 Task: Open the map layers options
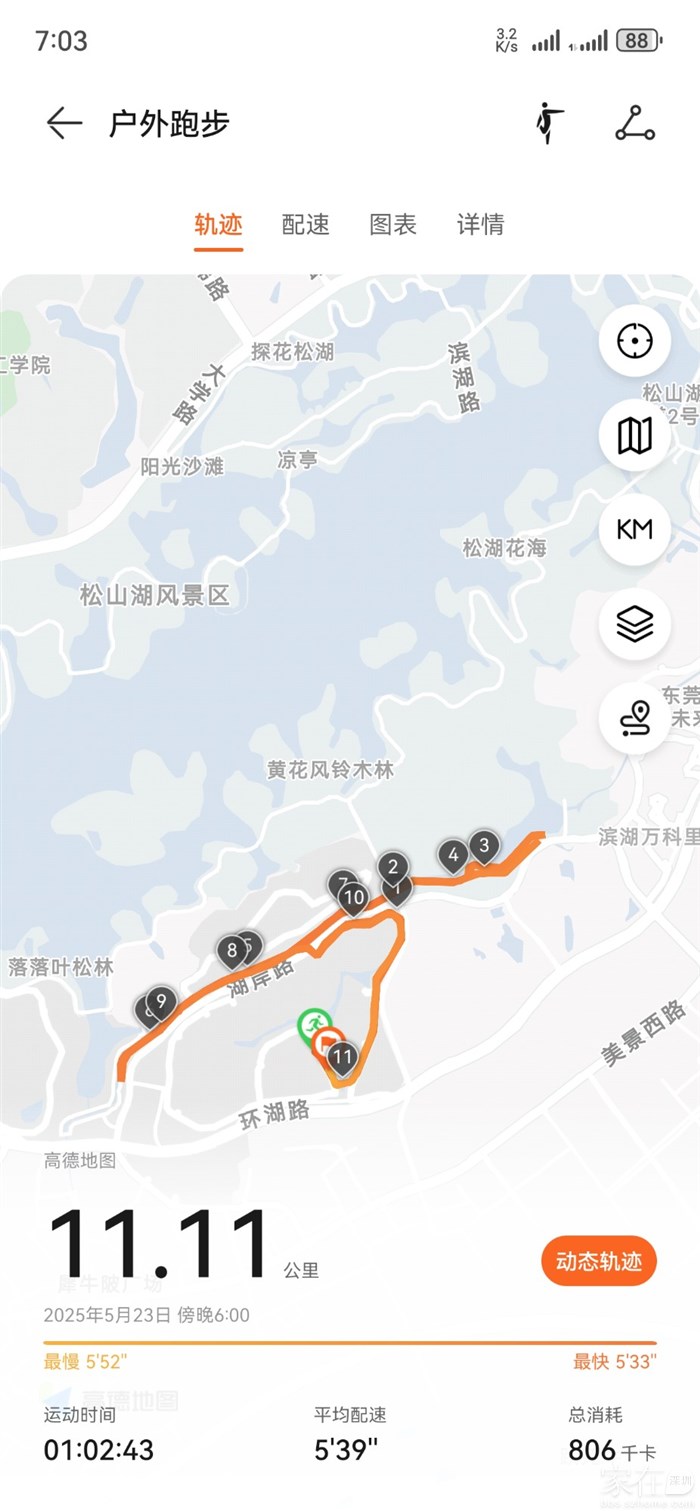[634, 624]
